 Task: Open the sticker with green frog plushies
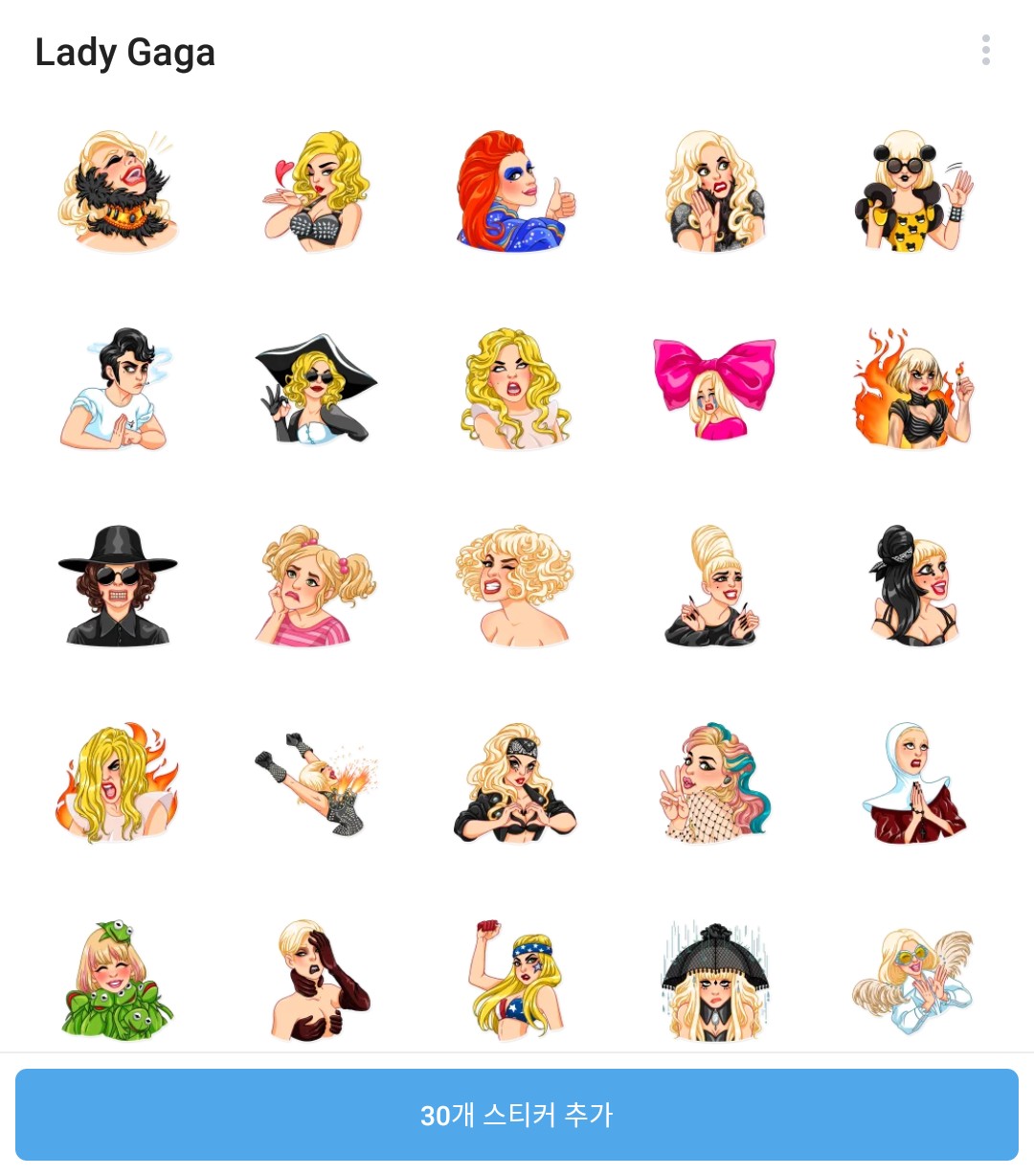coord(117,981)
